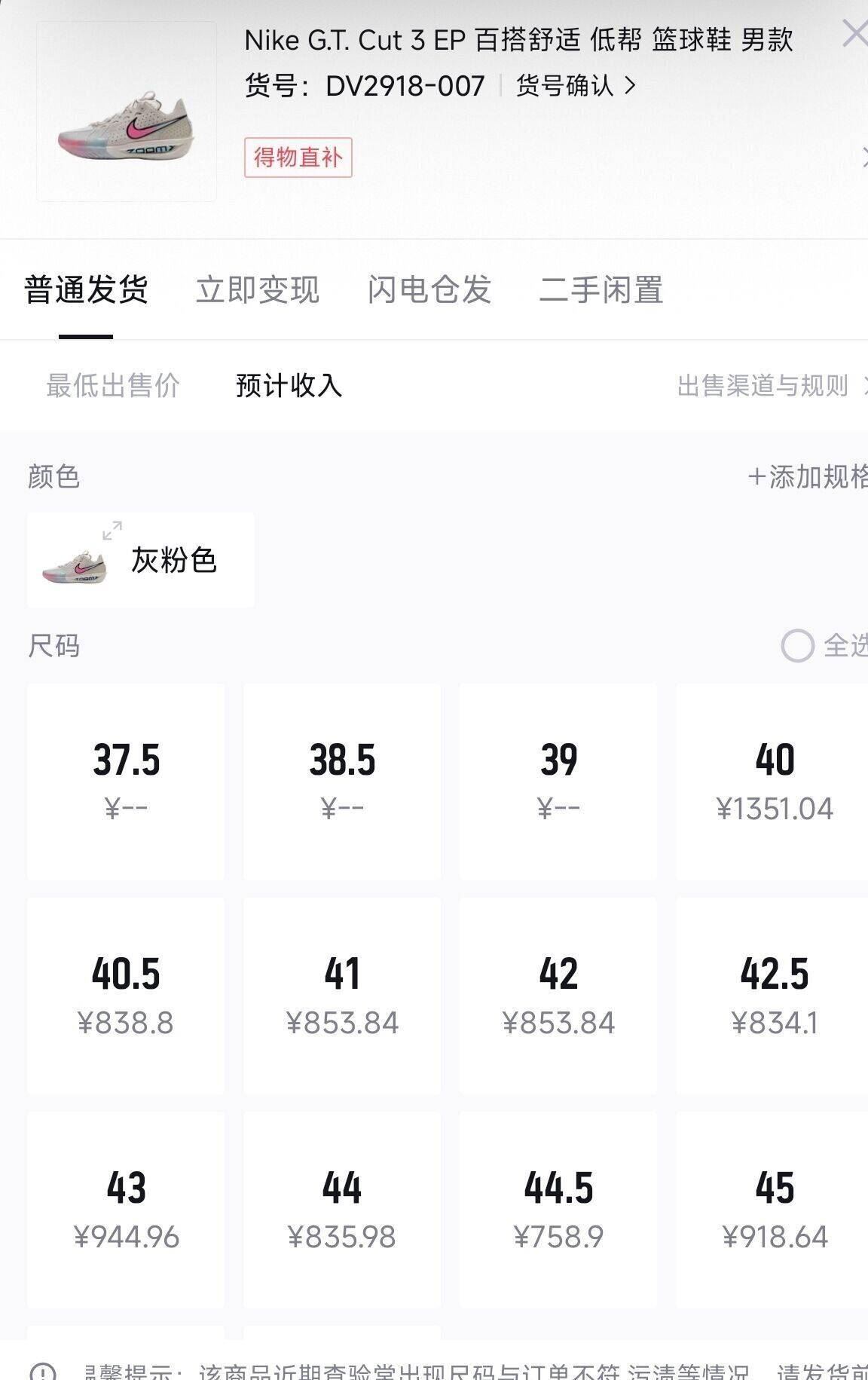Select the 普通发货 tab
868x1380 pixels.
[86, 290]
